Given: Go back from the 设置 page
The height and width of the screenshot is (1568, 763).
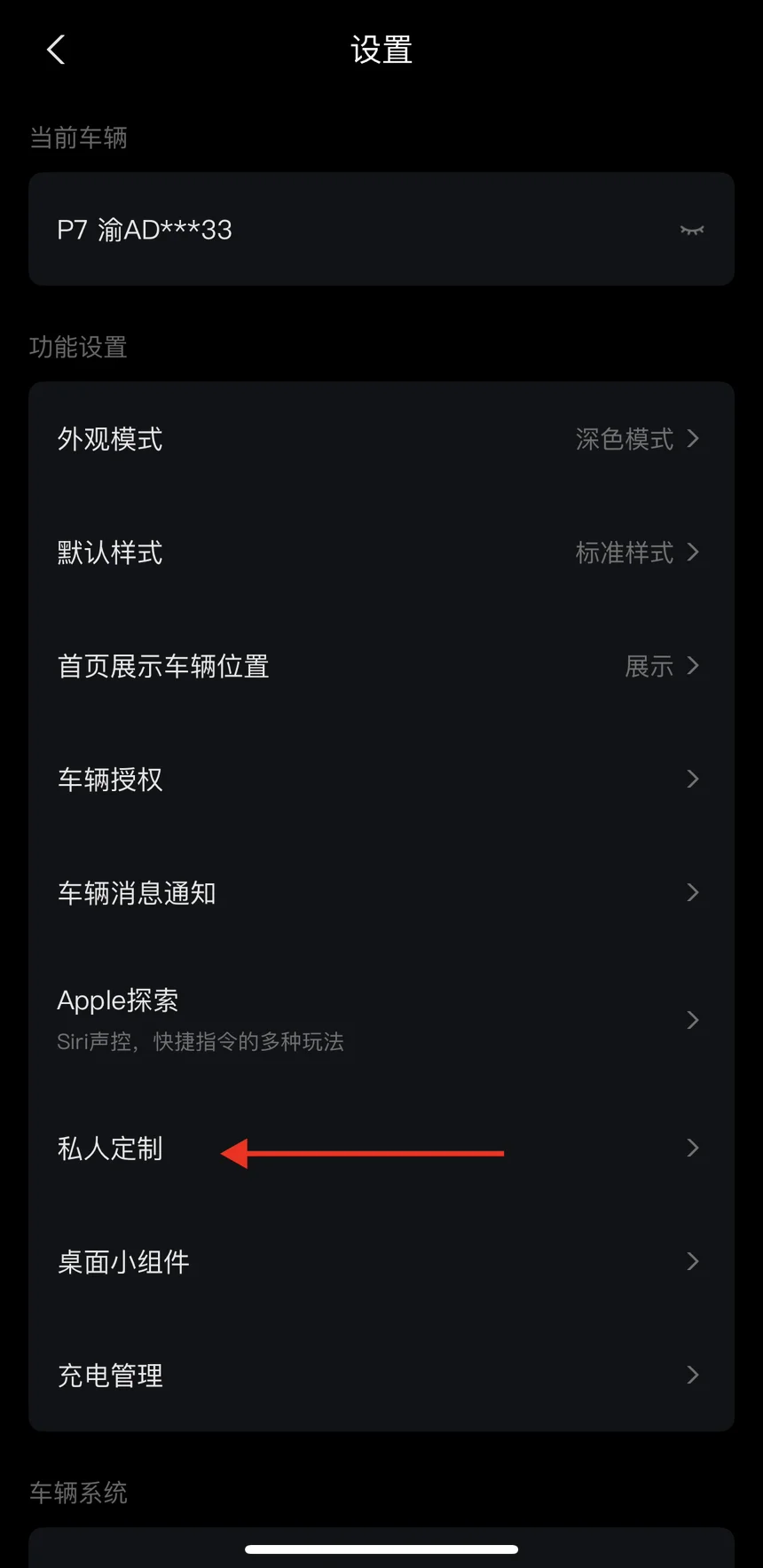Looking at the screenshot, I should pyautogui.click(x=56, y=50).
